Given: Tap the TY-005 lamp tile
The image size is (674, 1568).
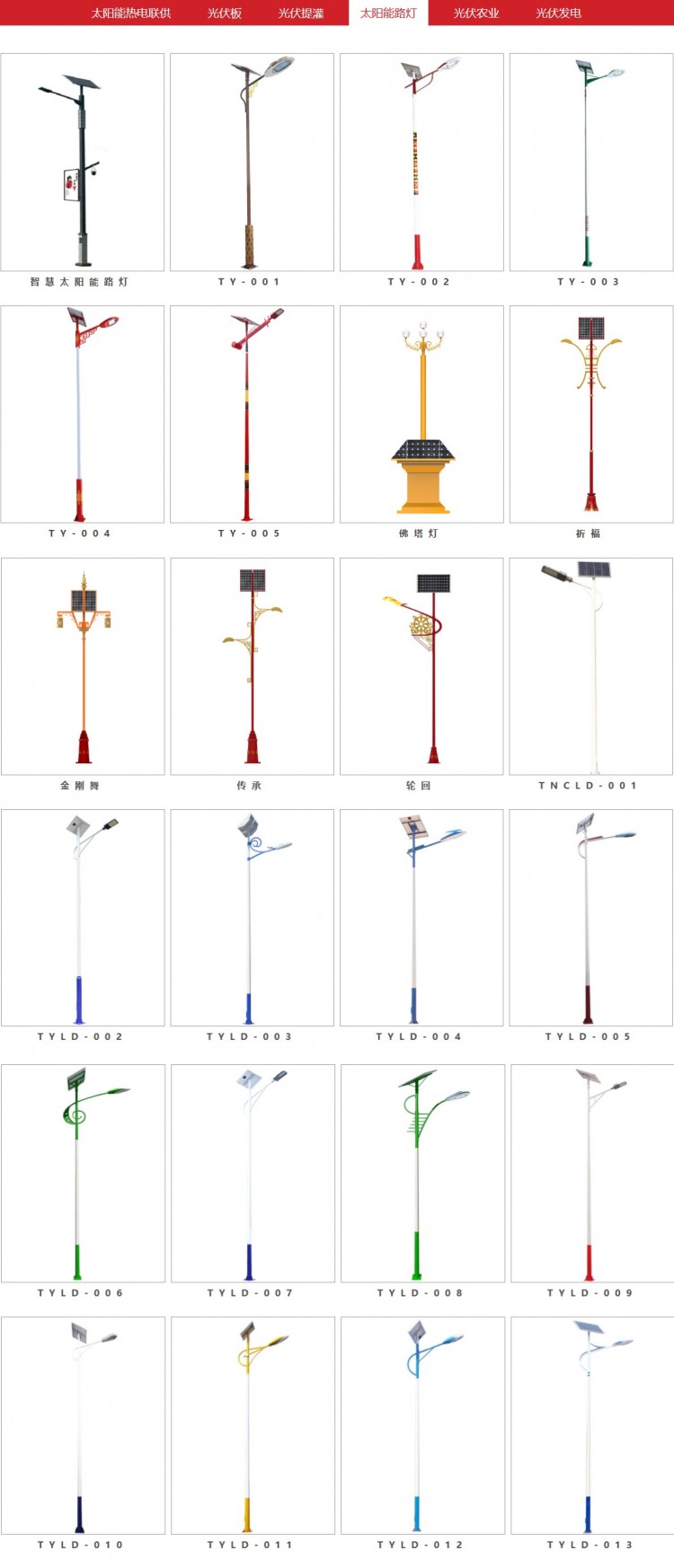Looking at the screenshot, I should 252,414.
